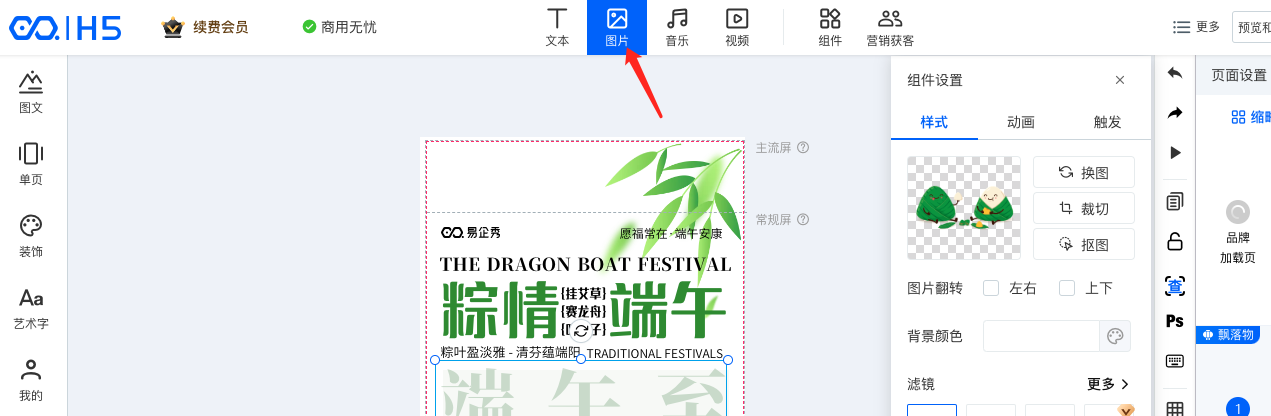
Task: Tap 换图 to replace image
Action: click(x=1084, y=172)
